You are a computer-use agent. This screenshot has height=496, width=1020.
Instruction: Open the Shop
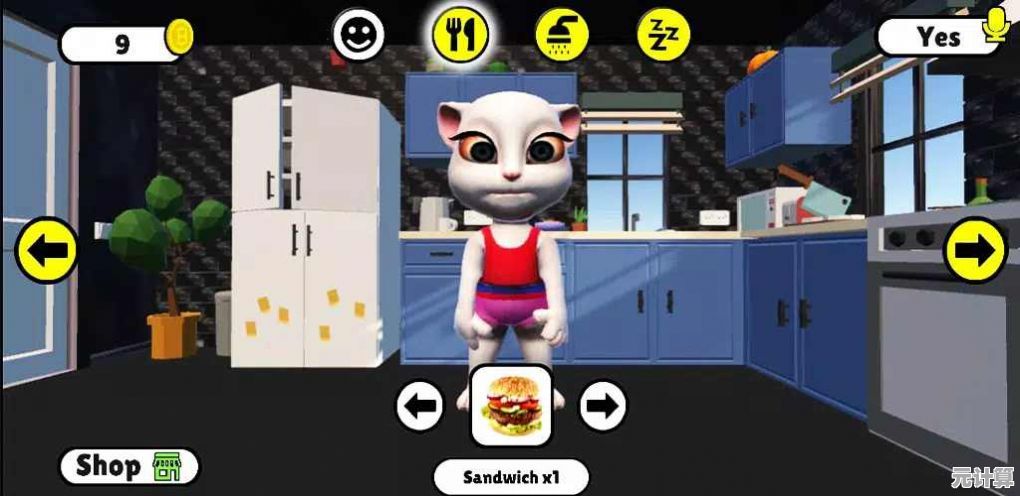point(128,466)
